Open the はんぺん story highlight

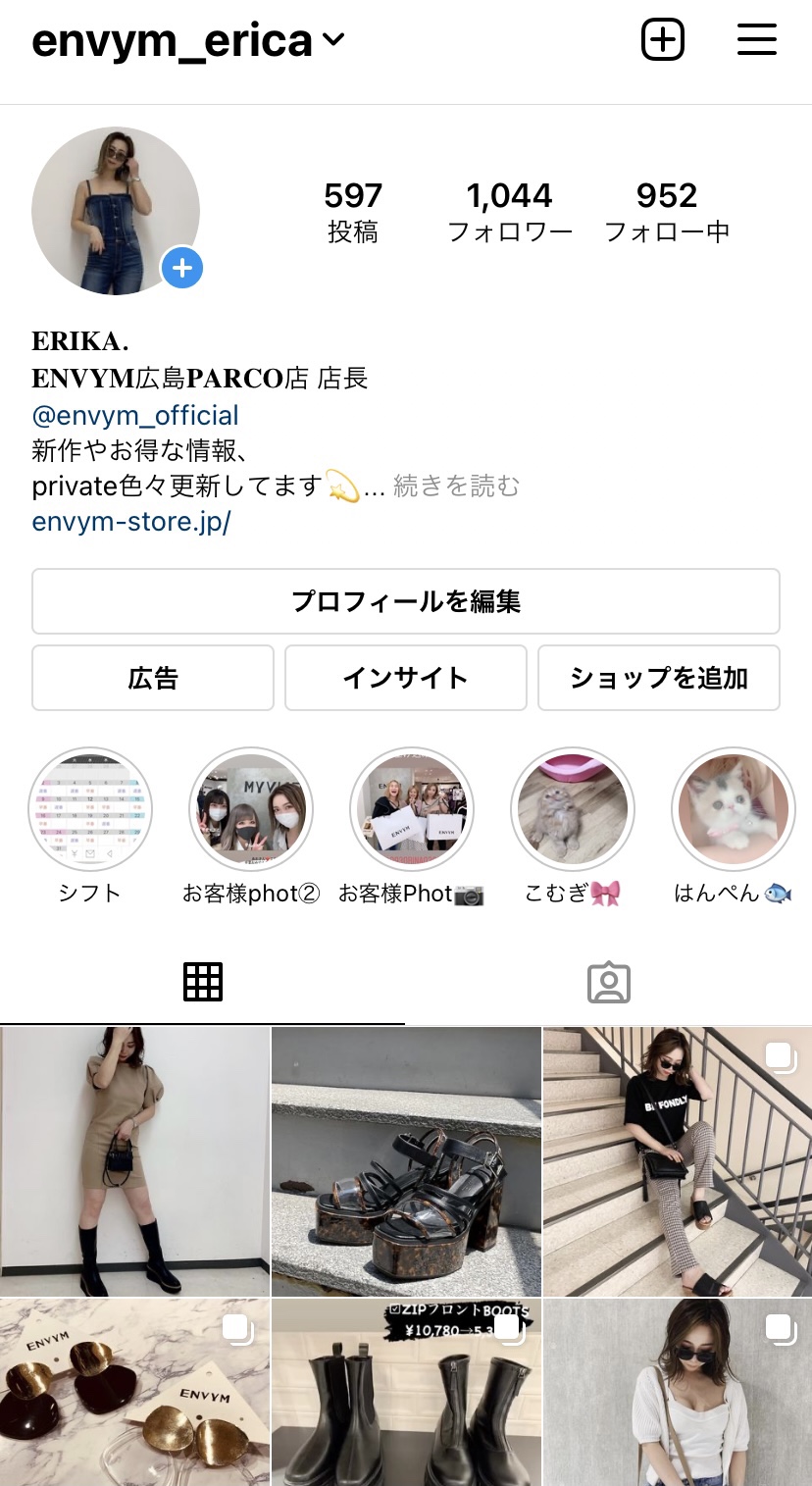pyautogui.click(x=733, y=810)
